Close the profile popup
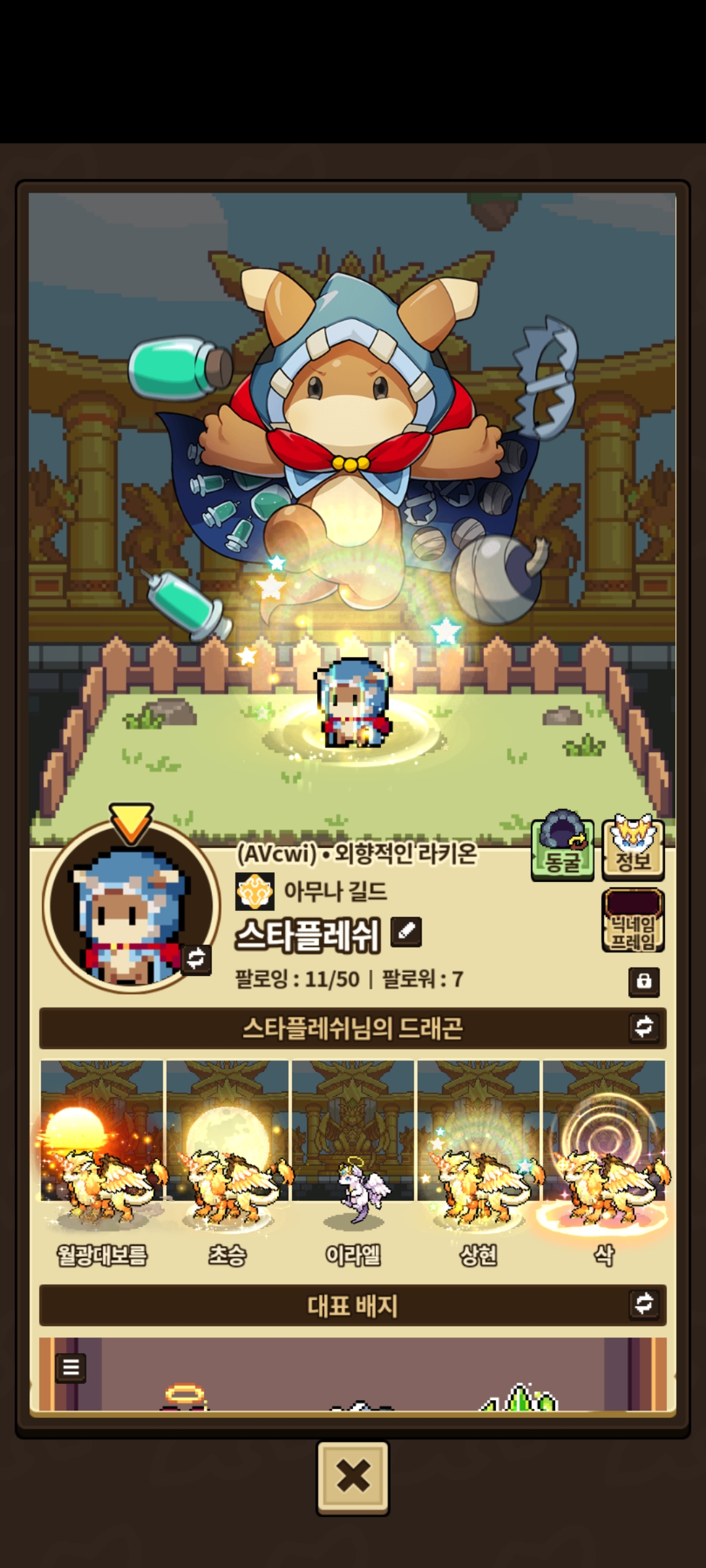The height and width of the screenshot is (1568, 706). pyautogui.click(x=353, y=1477)
